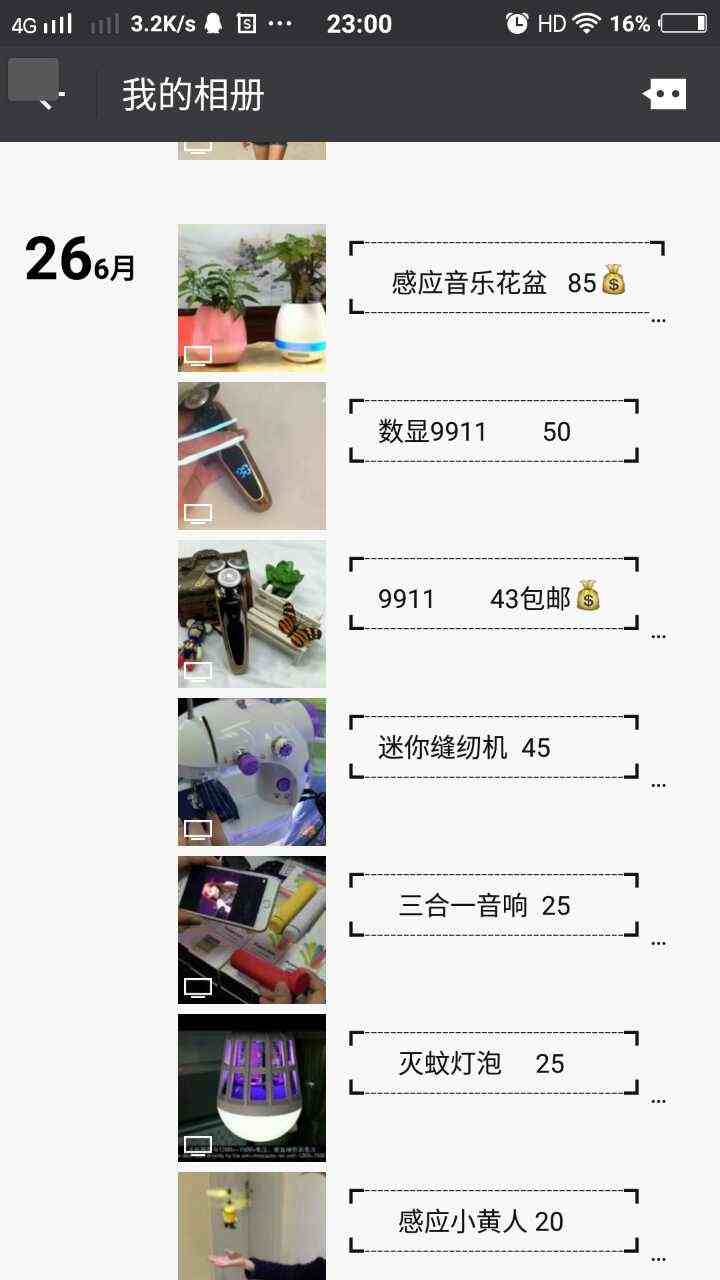Open the 感应小黄人 20 post
Viewport: 720px width, 1280px height.
[252, 1225]
